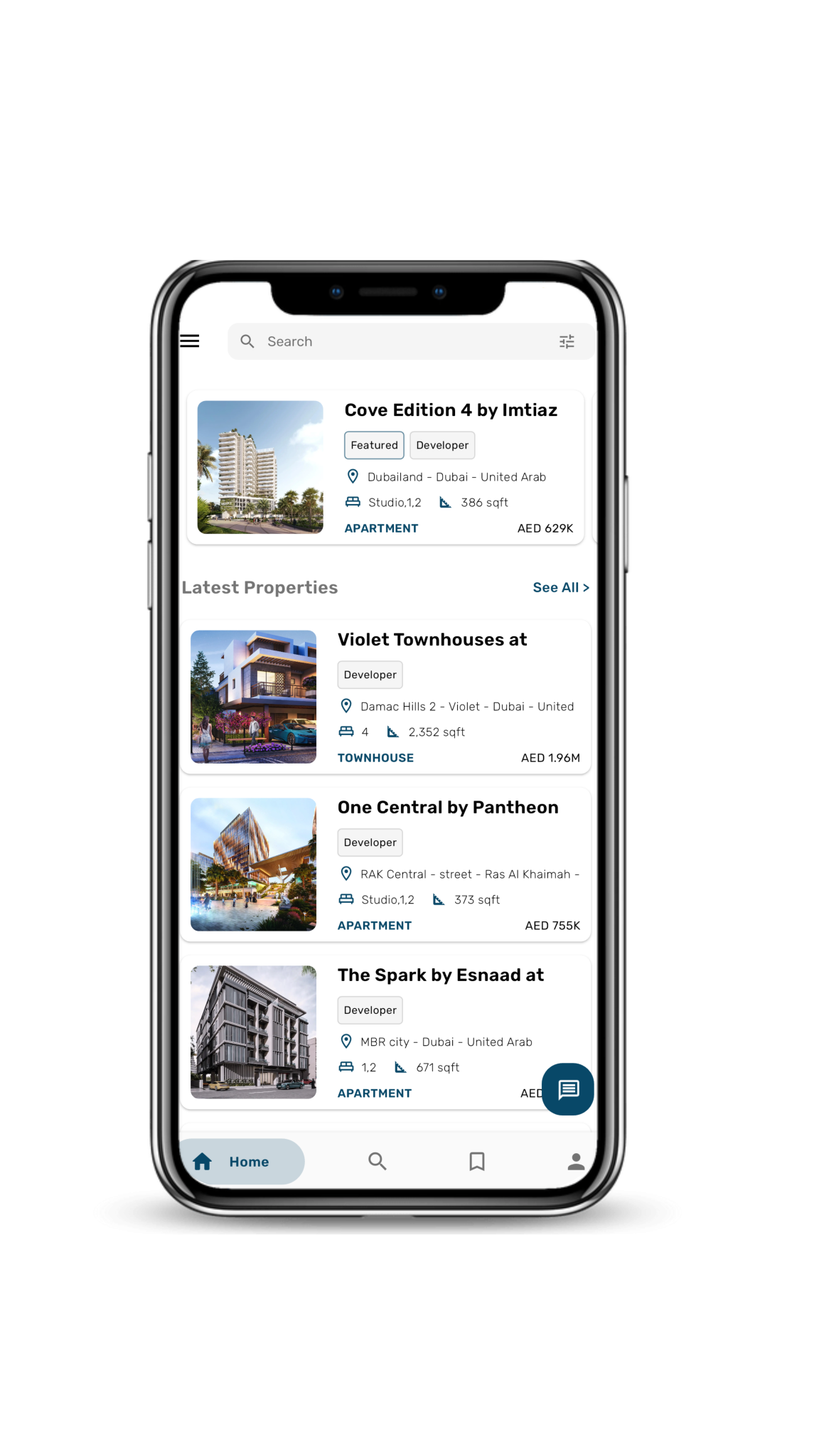The image size is (819, 1456).
Task: Open the APARTMENT category label on One Central
Action: [374, 925]
